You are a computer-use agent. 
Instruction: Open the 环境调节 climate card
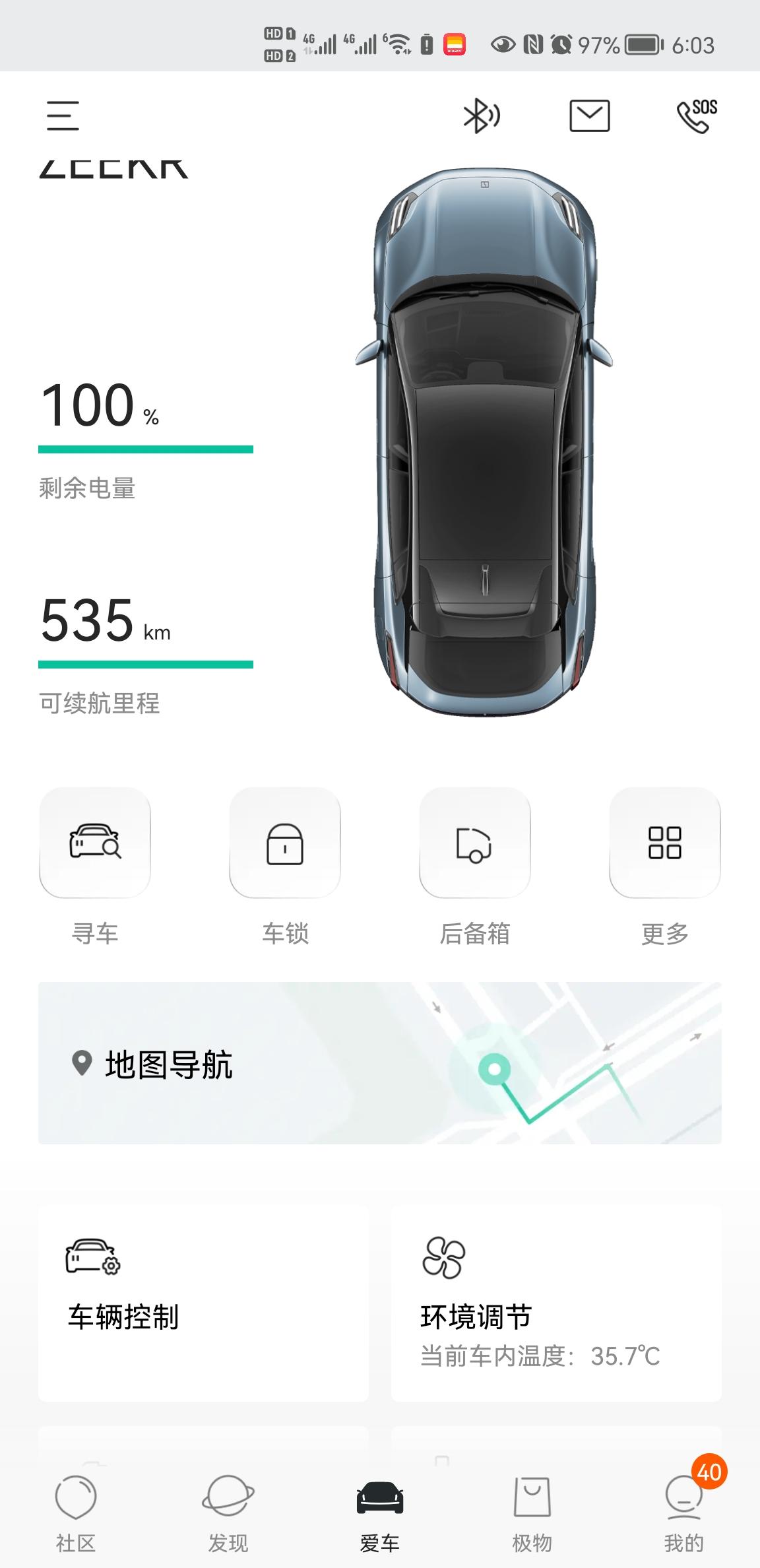(556, 1303)
